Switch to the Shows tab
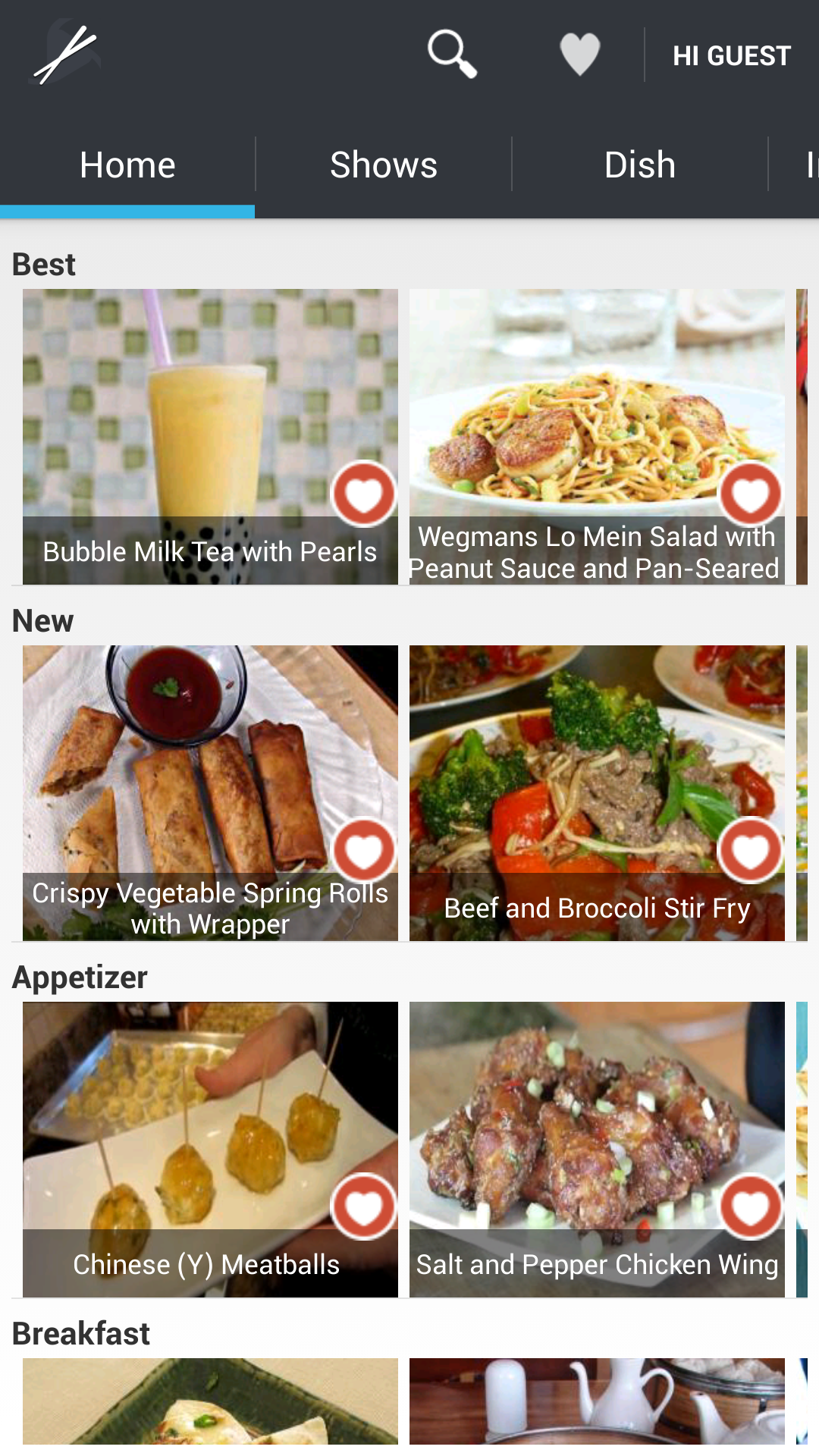 [384, 165]
